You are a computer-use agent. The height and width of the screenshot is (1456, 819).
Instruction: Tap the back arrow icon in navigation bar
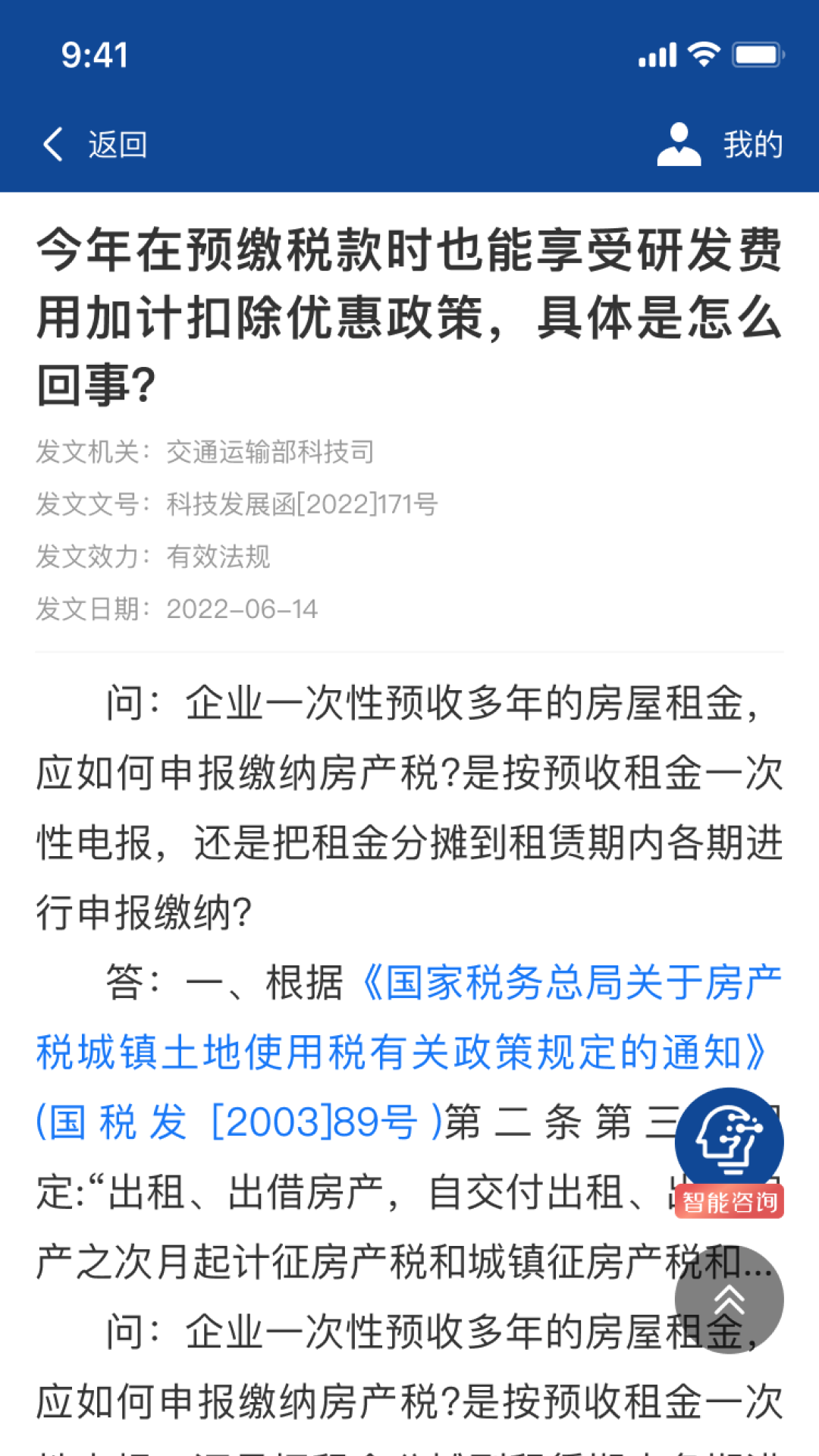[52, 144]
